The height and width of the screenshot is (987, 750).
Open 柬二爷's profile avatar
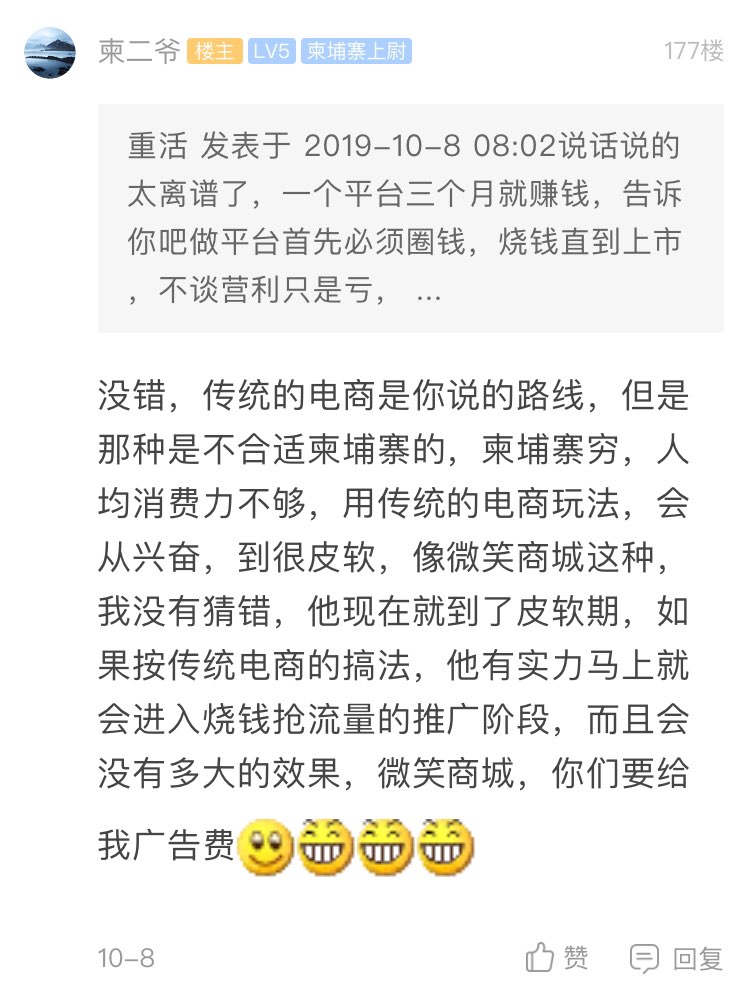[x=50, y=53]
